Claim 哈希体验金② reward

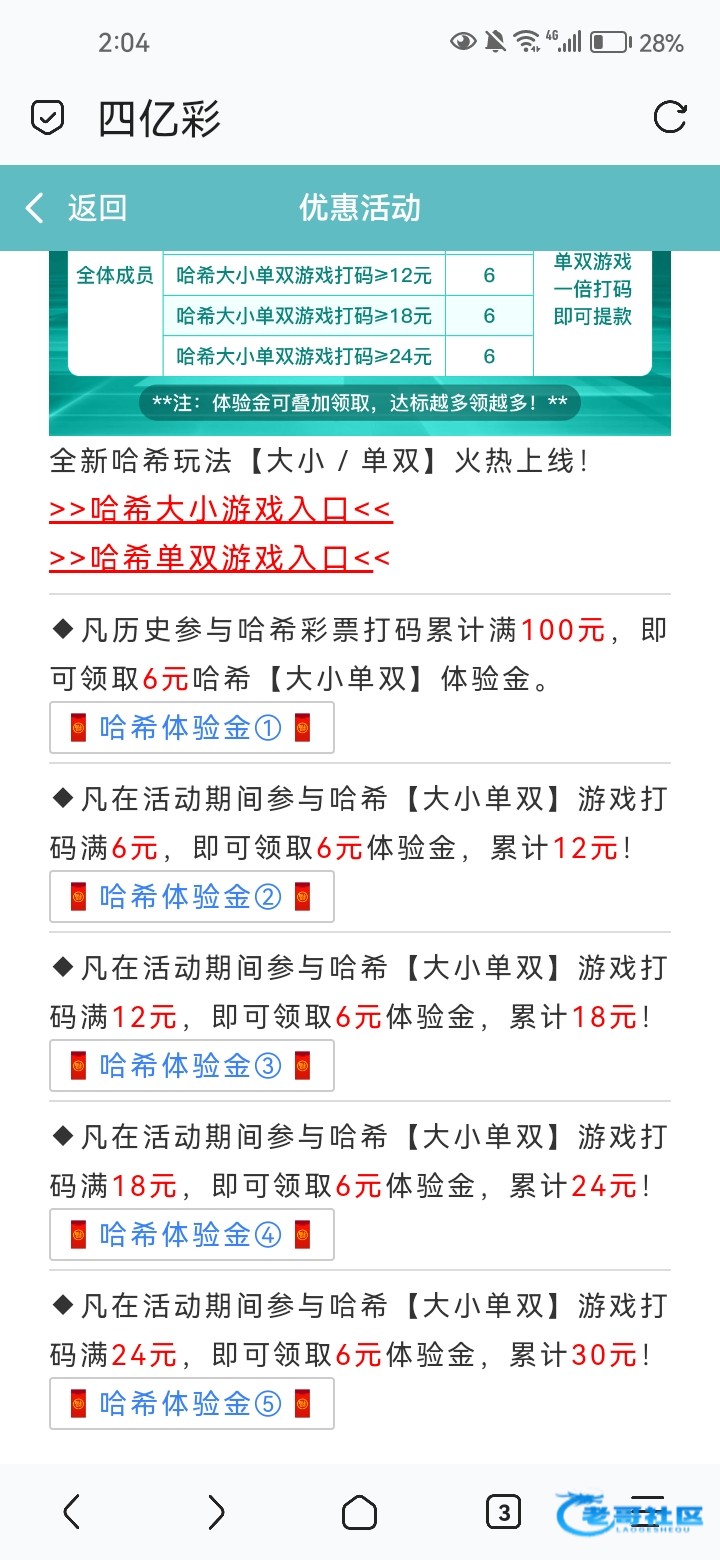click(x=191, y=896)
